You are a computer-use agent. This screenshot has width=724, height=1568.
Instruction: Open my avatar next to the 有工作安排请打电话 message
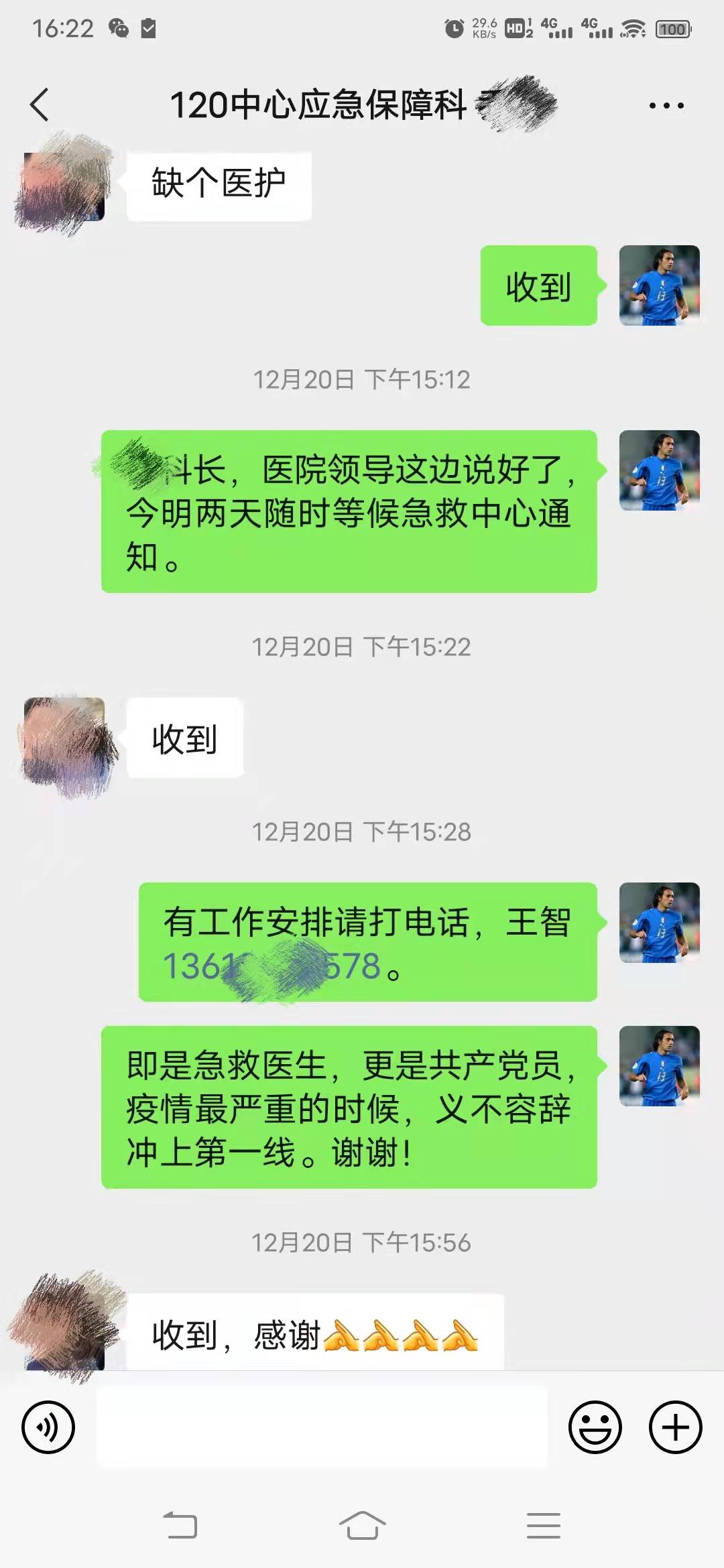[x=659, y=923]
